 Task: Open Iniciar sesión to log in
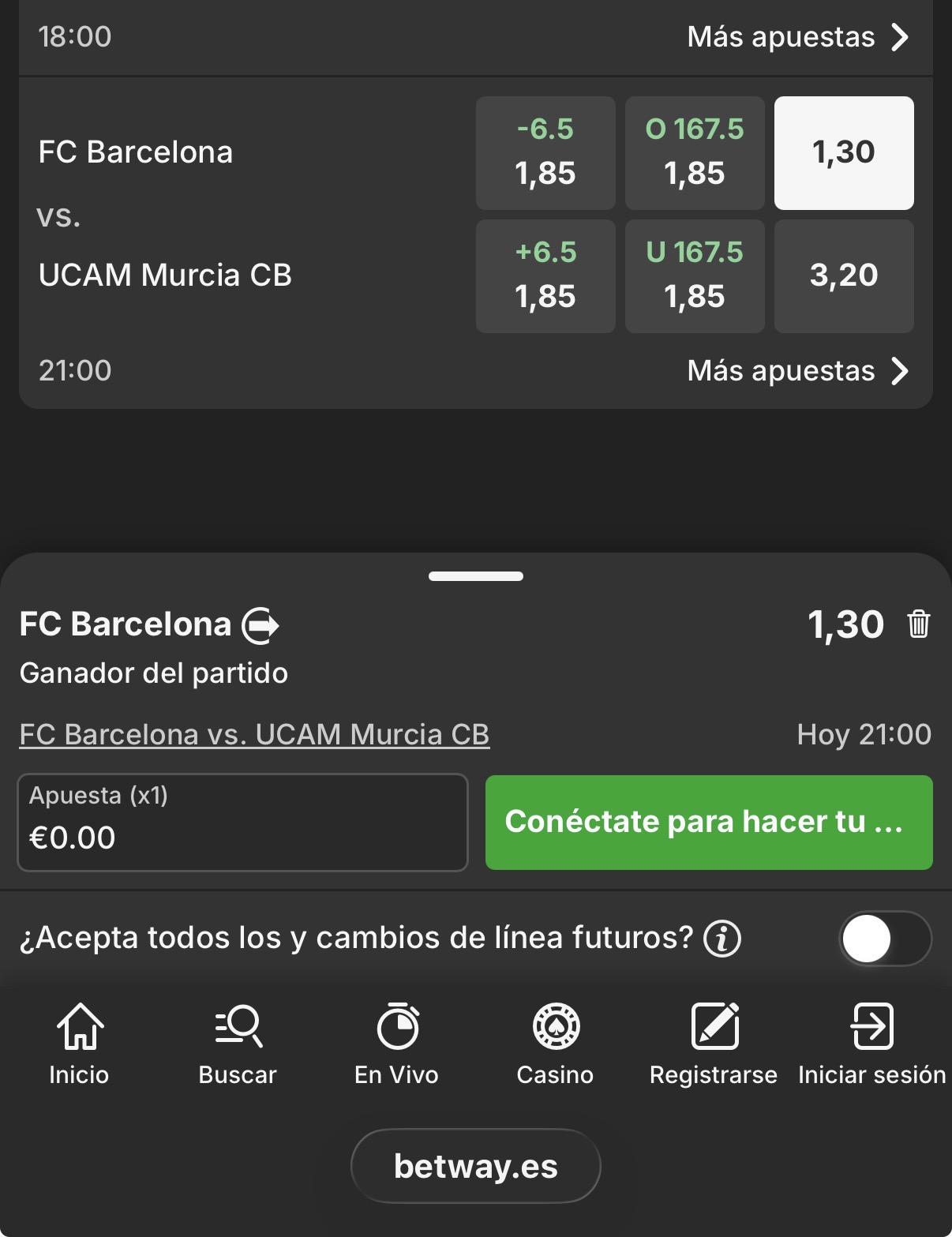point(871,1044)
